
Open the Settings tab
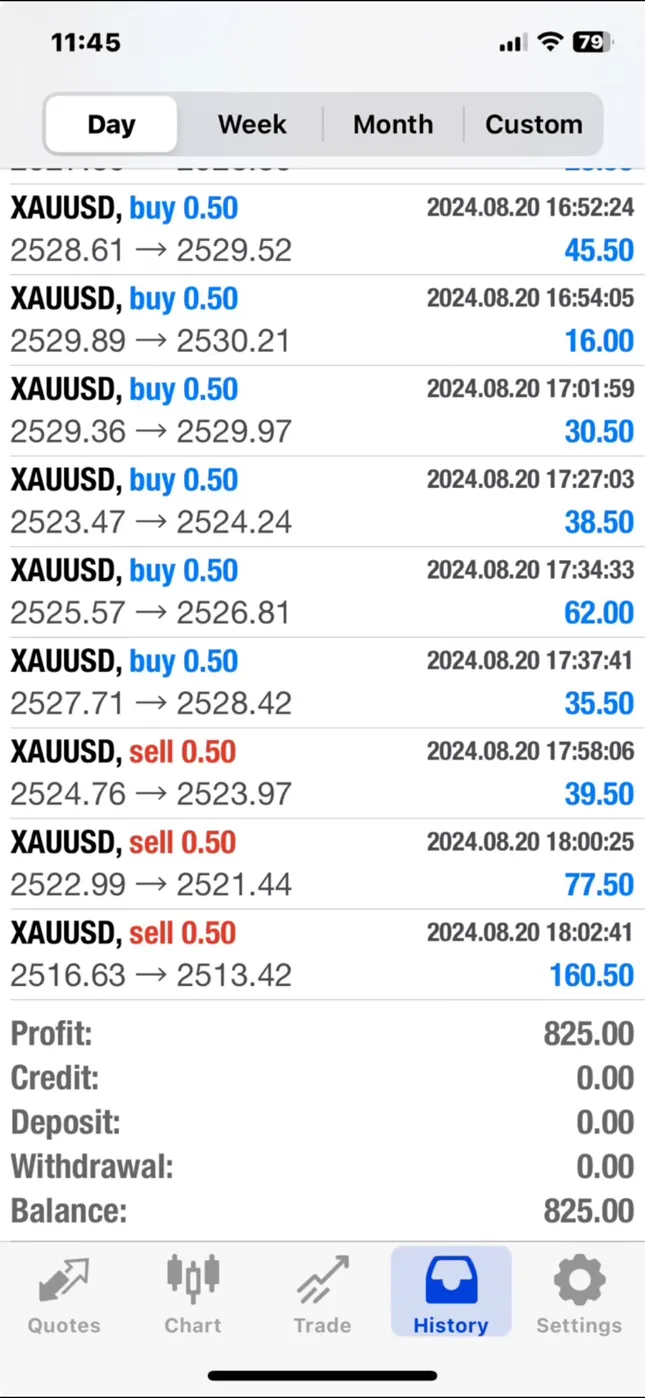point(579,1296)
